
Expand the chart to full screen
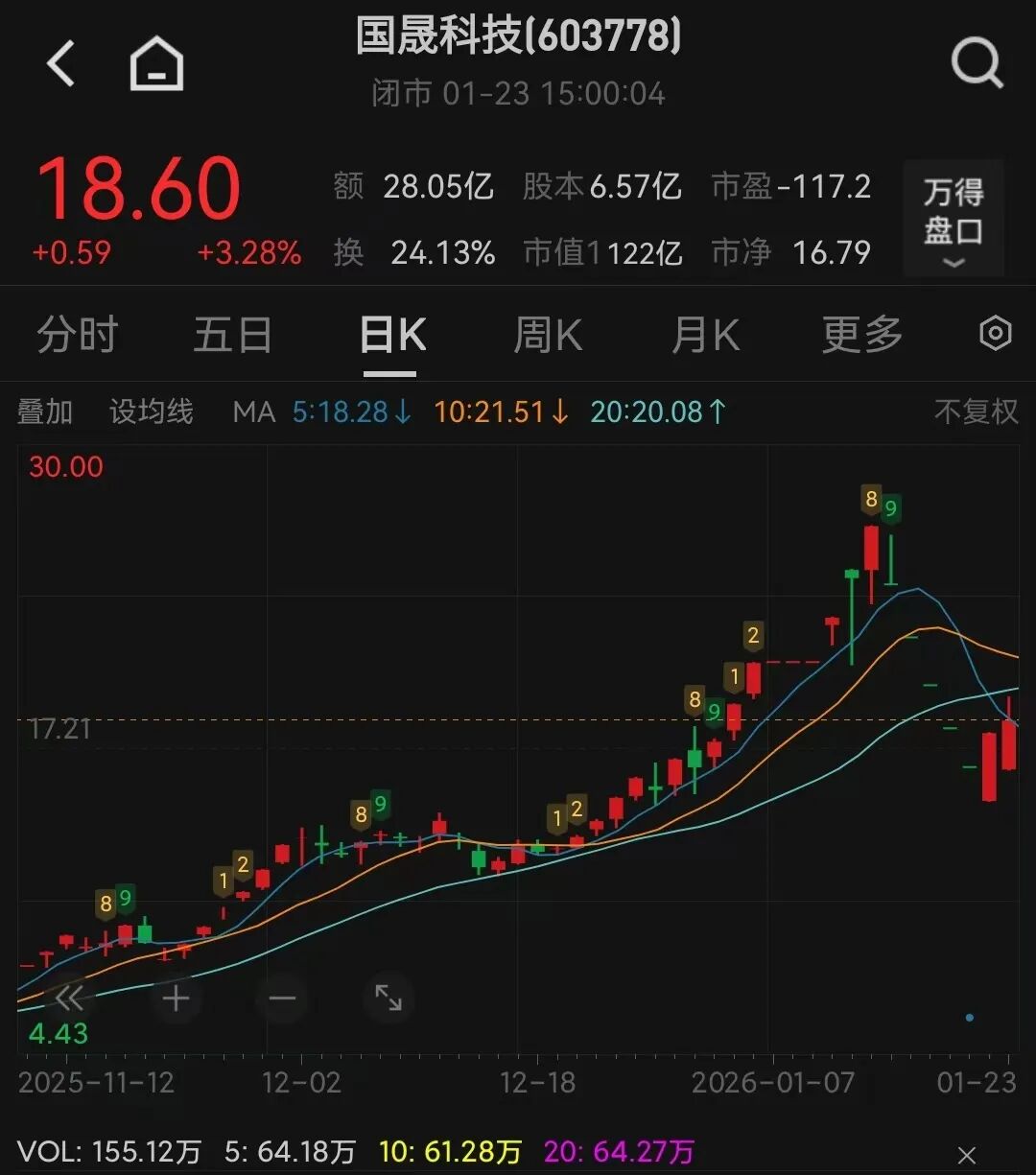click(x=388, y=999)
